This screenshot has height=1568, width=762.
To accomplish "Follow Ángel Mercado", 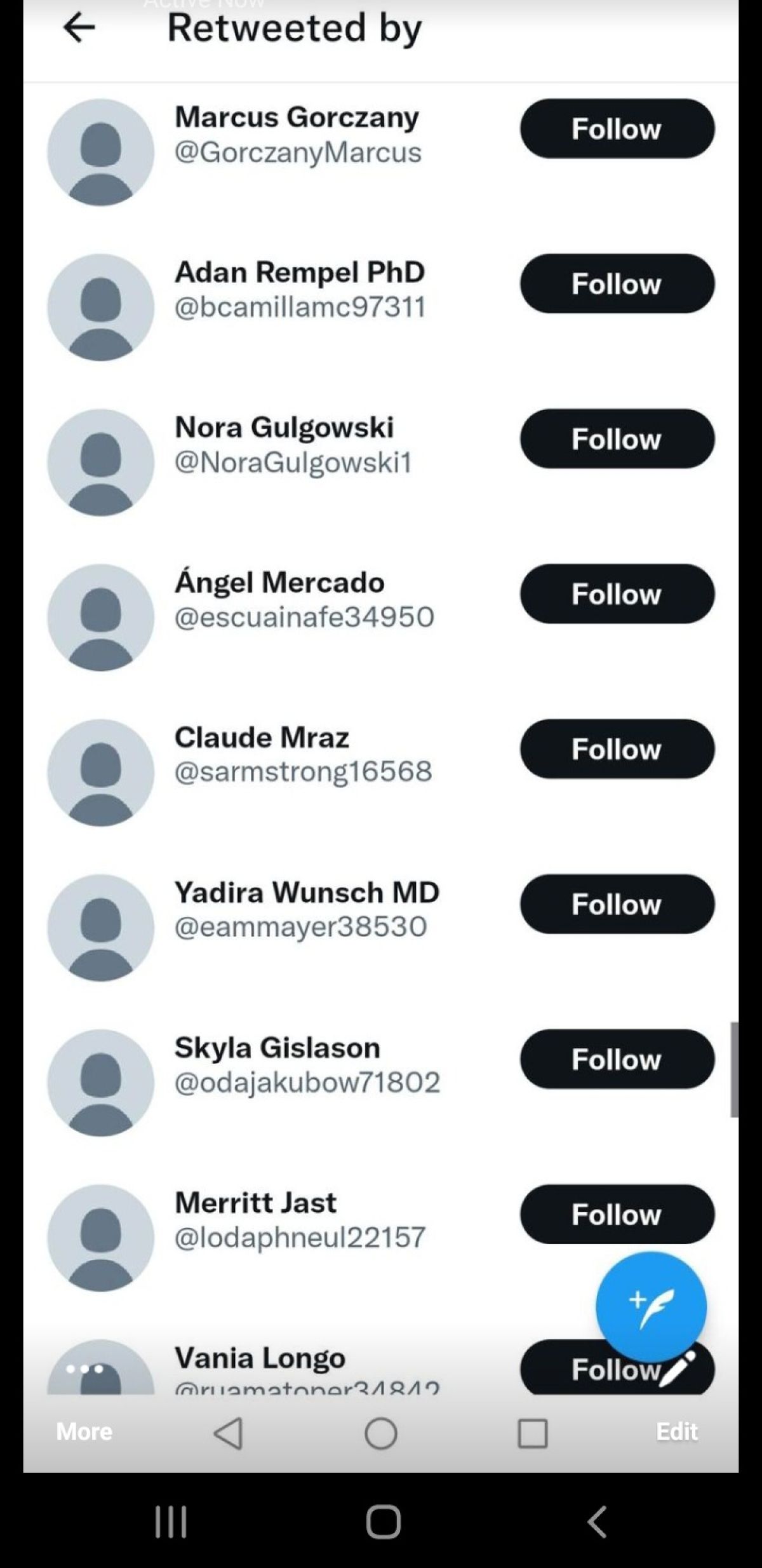I will 617,594.
